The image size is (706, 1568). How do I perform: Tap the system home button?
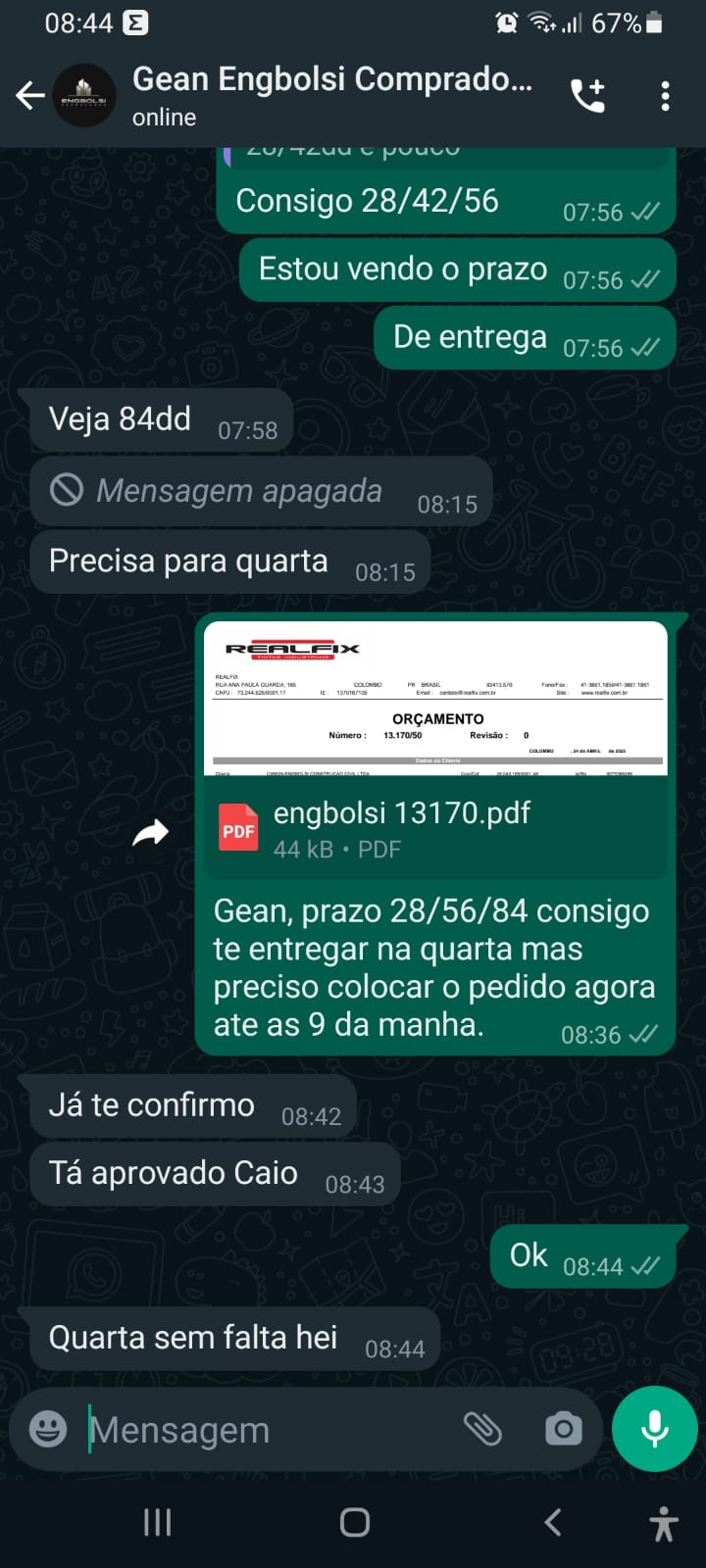[354, 1522]
